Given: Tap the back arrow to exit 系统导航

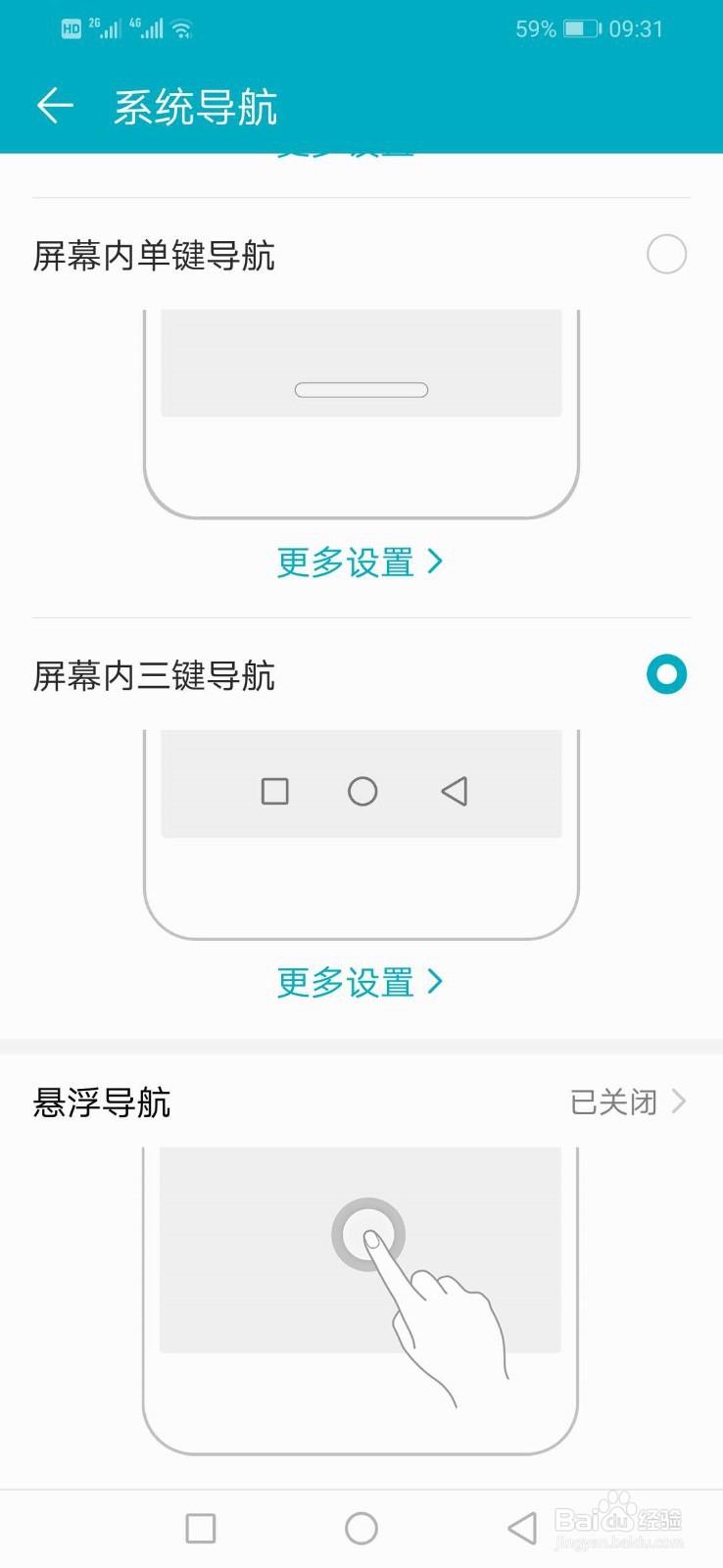Looking at the screenshot, I should click(54, 105).
